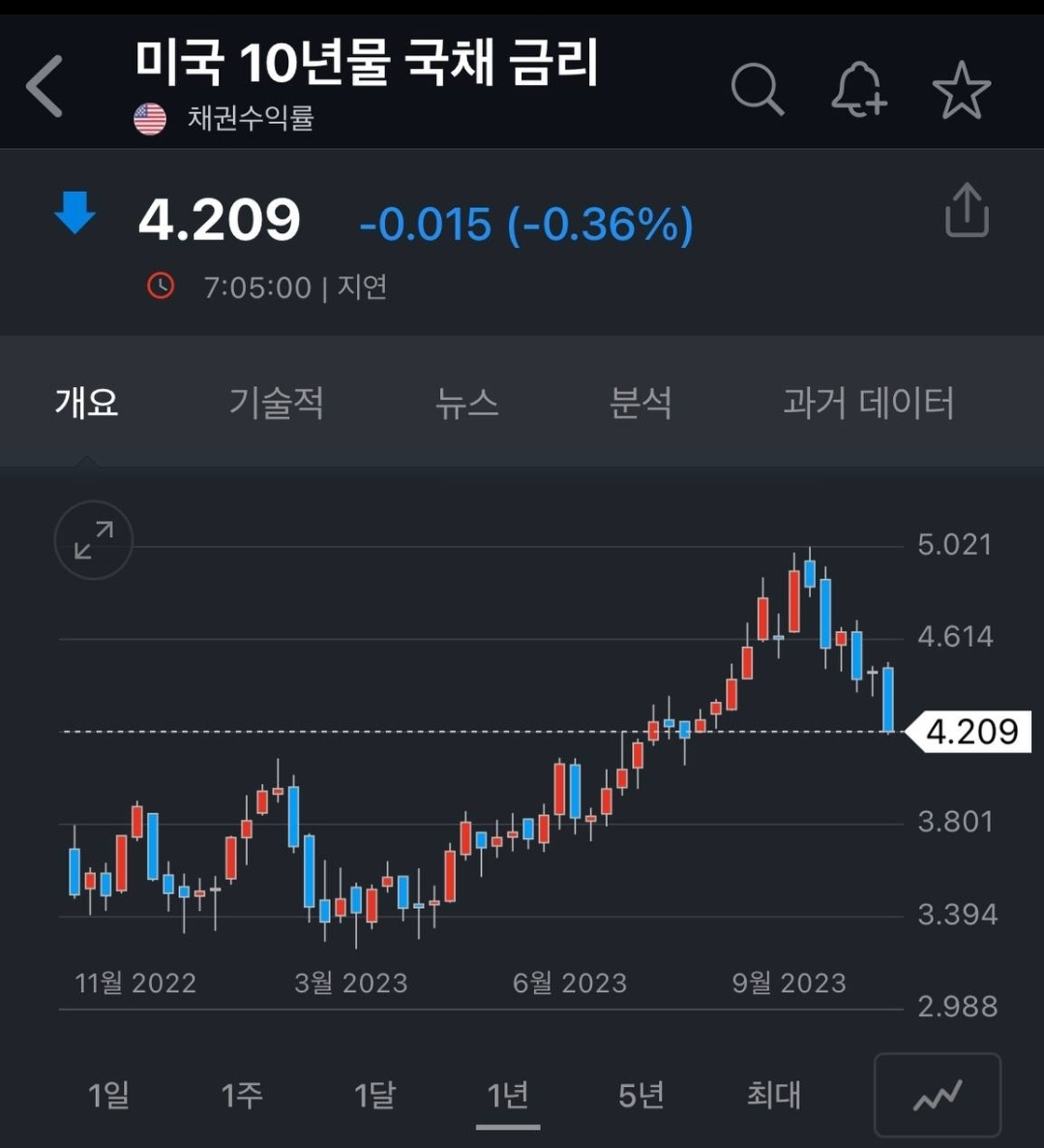
Task: Open the 뉴스 tab
Action: (x=466, y=403)
